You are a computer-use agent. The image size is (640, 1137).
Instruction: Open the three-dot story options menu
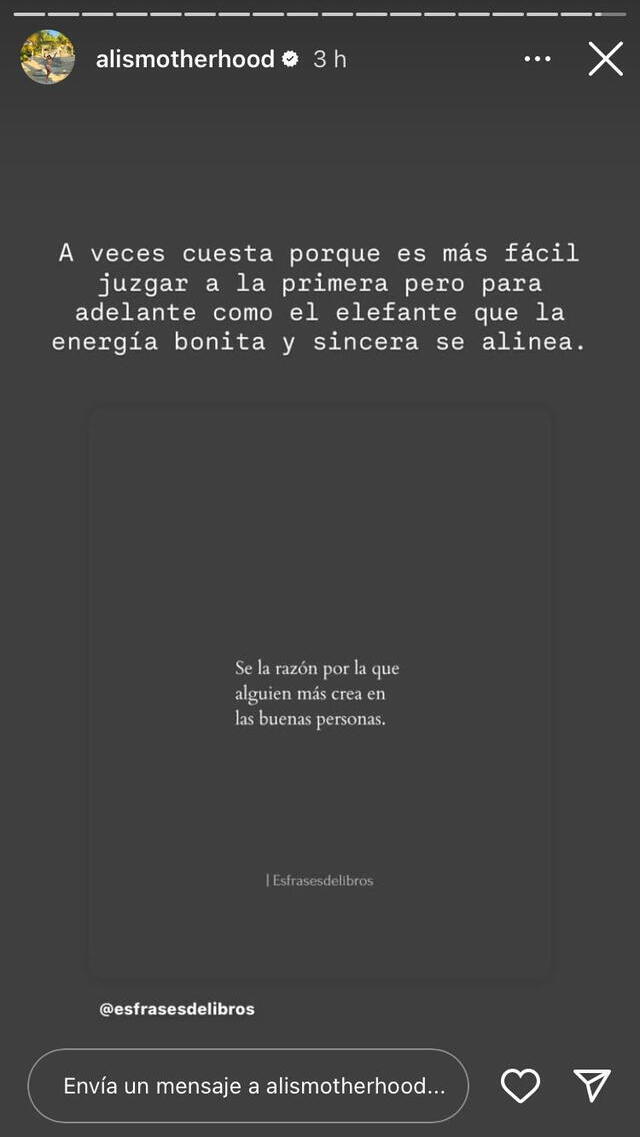click(x=537, y=59)
